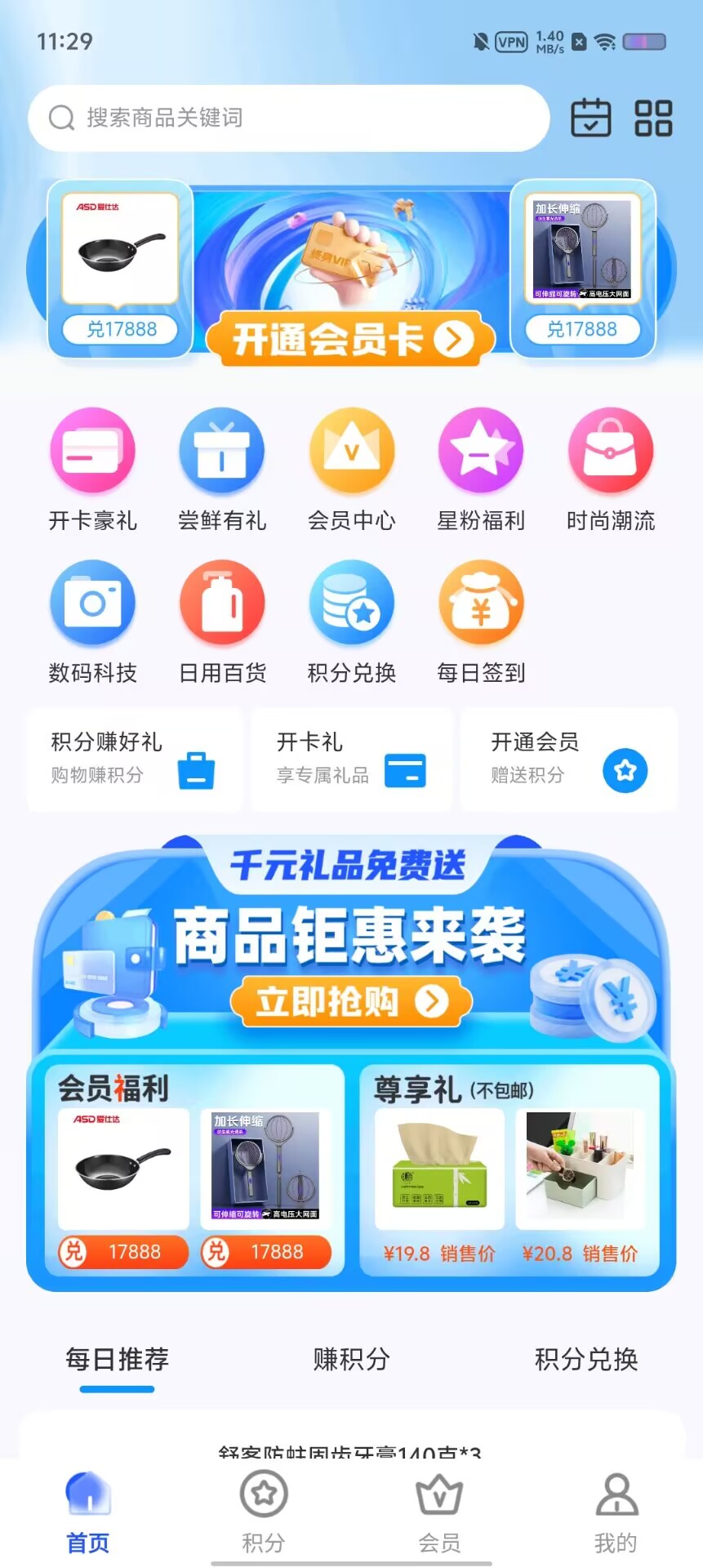Open the 积分赚好礼 card
The height and width of the screenshot is (1568, 703).
pos(135,759)
